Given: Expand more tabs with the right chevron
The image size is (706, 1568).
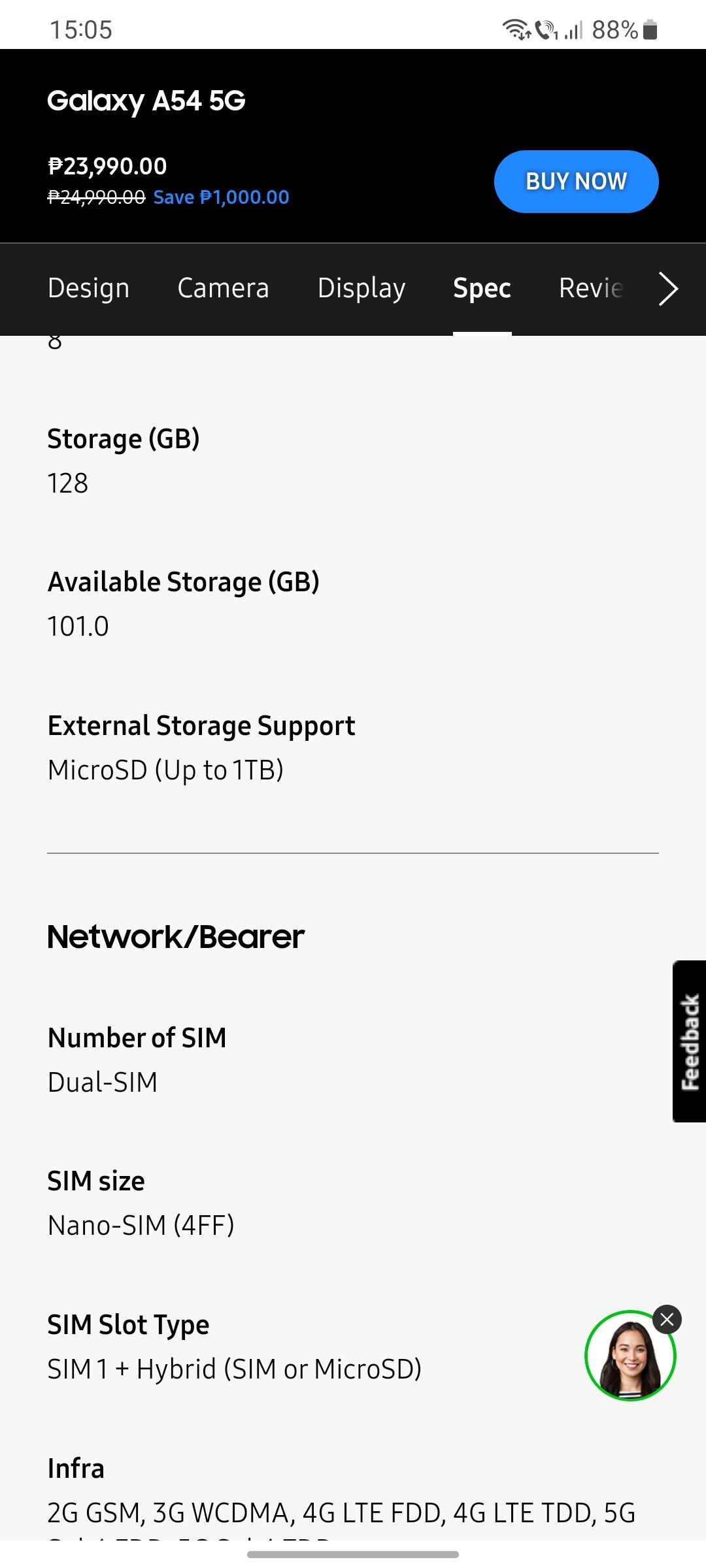Looking at the screenshot, I should pyautogui.click(x=667, y=288).
